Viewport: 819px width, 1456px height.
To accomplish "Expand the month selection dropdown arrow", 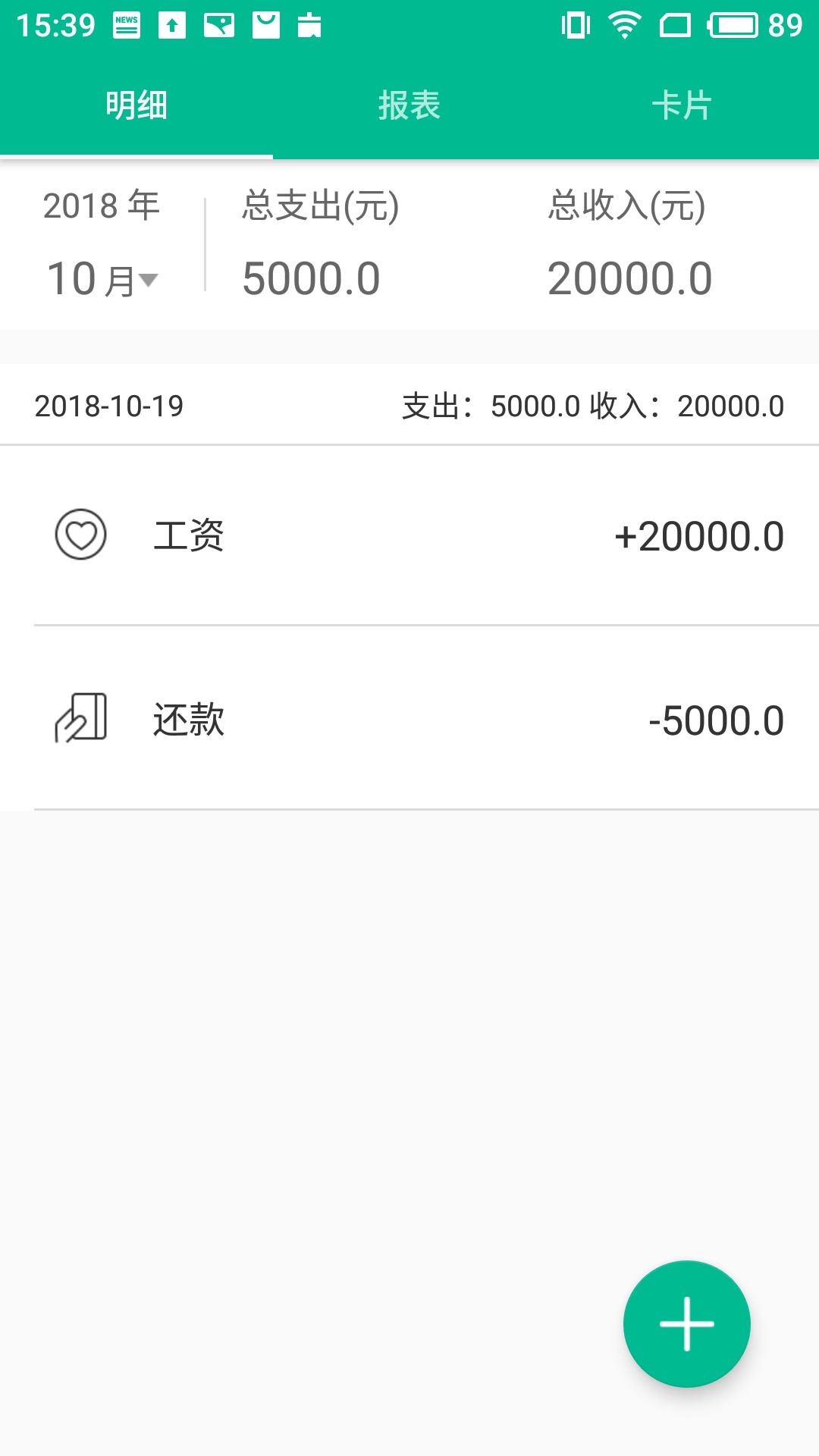I will pos(149,282).
